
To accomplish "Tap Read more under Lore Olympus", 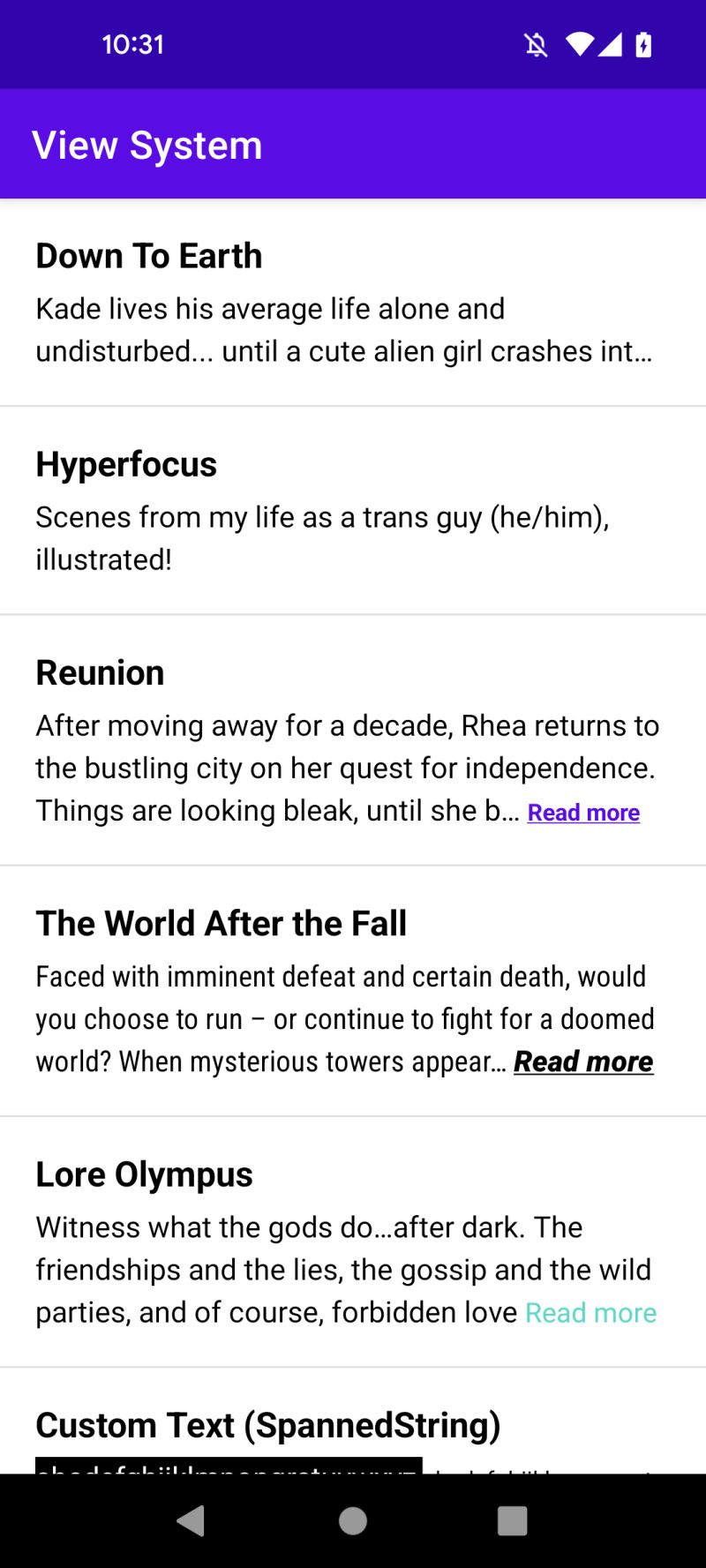I will click(591, 1313).
